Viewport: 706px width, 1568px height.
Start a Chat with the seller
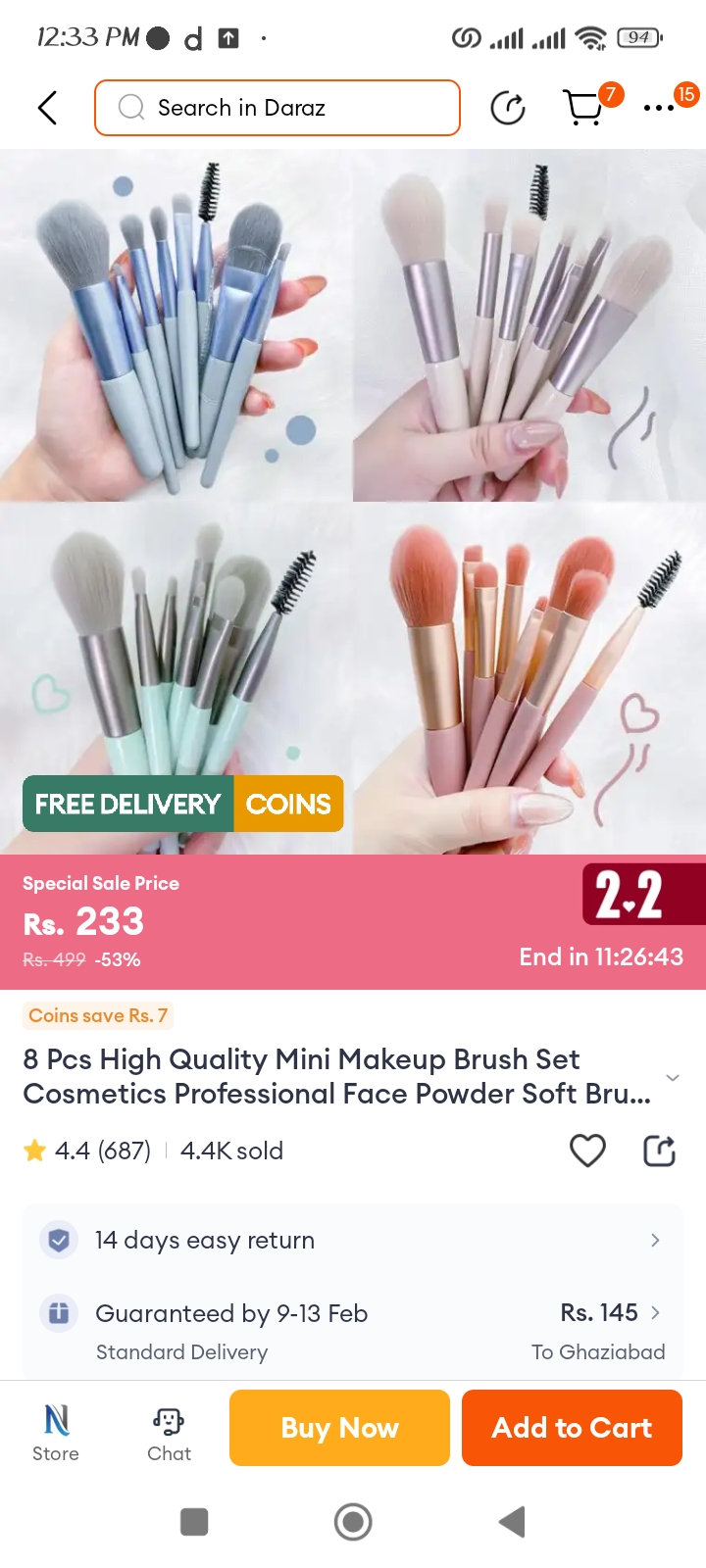pyautogui.click(x=169, y=1431)
